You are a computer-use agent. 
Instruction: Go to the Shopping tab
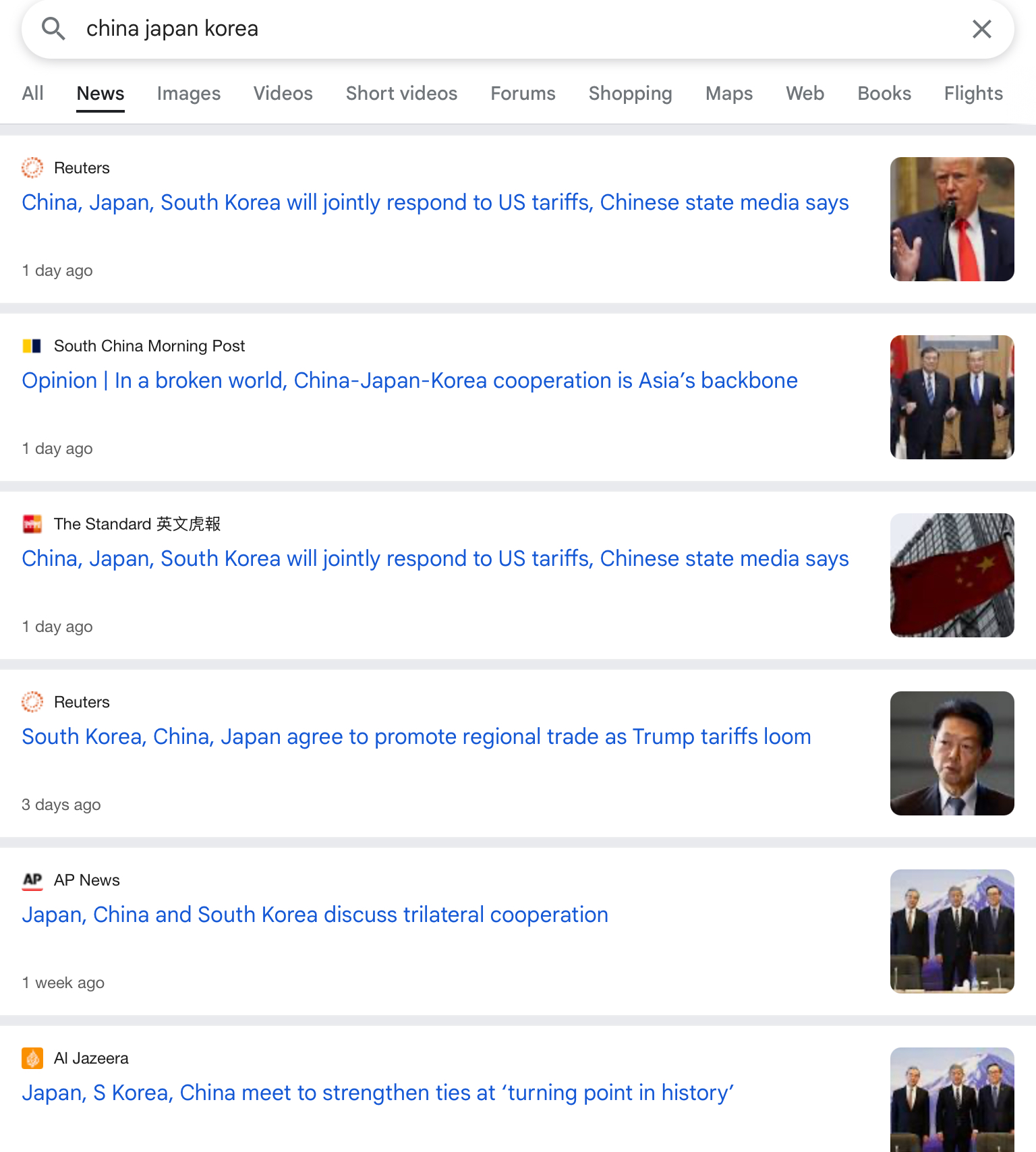click(x=630, y=93)
